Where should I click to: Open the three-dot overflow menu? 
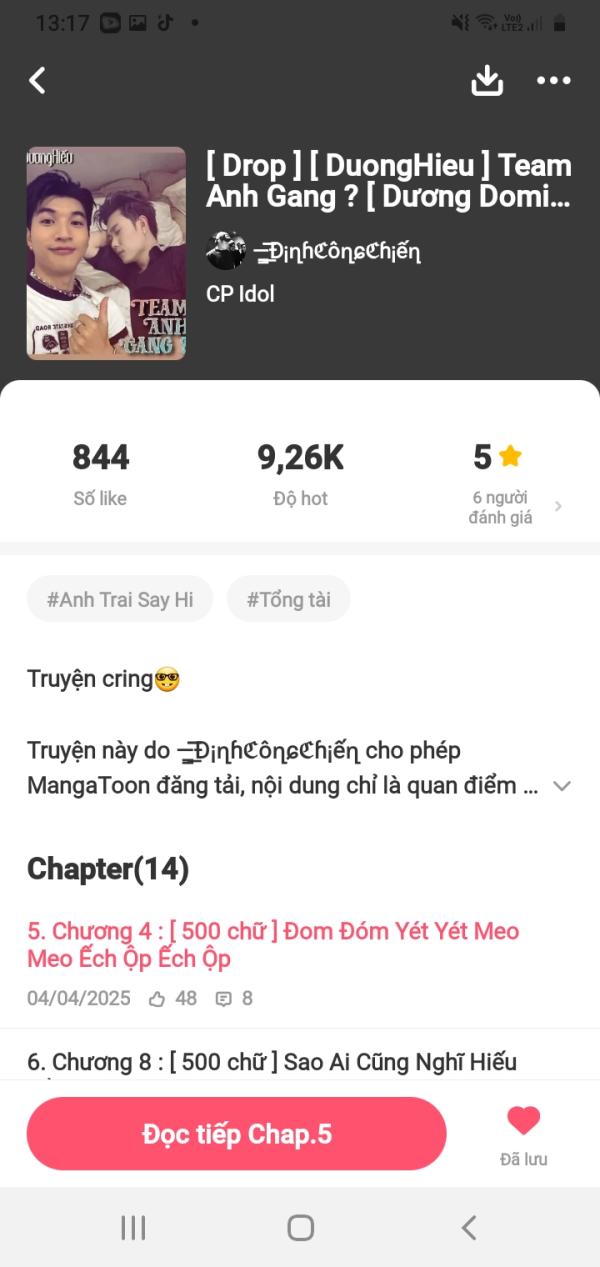click(554, 81)
